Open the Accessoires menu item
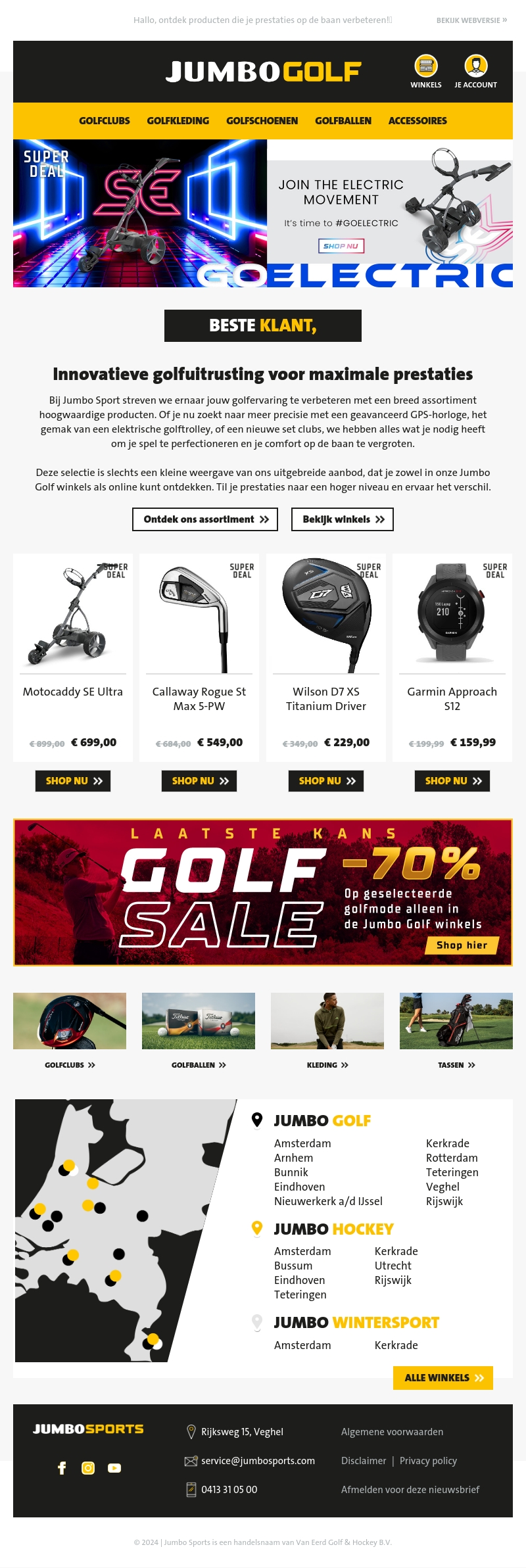This screenshot has width=526, height=1568. [418, 121]
